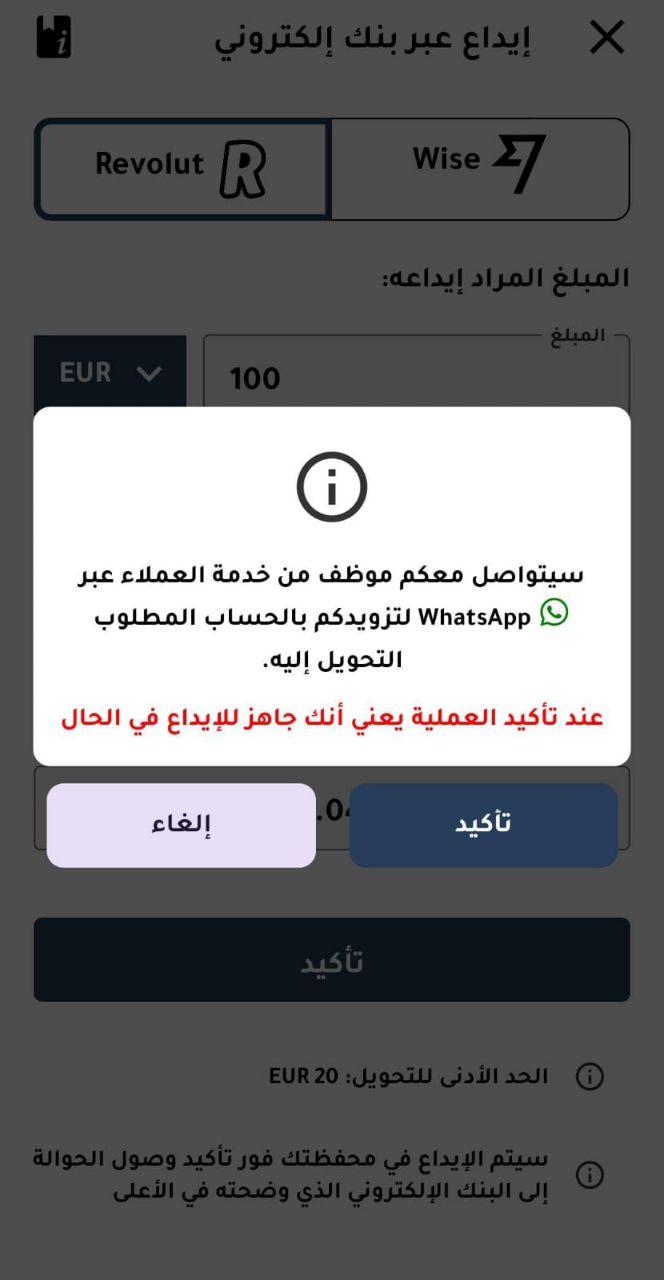The image size is (664, 1280).
Task: Close the electronic bank deposit screen
Action: click(607, 39)
